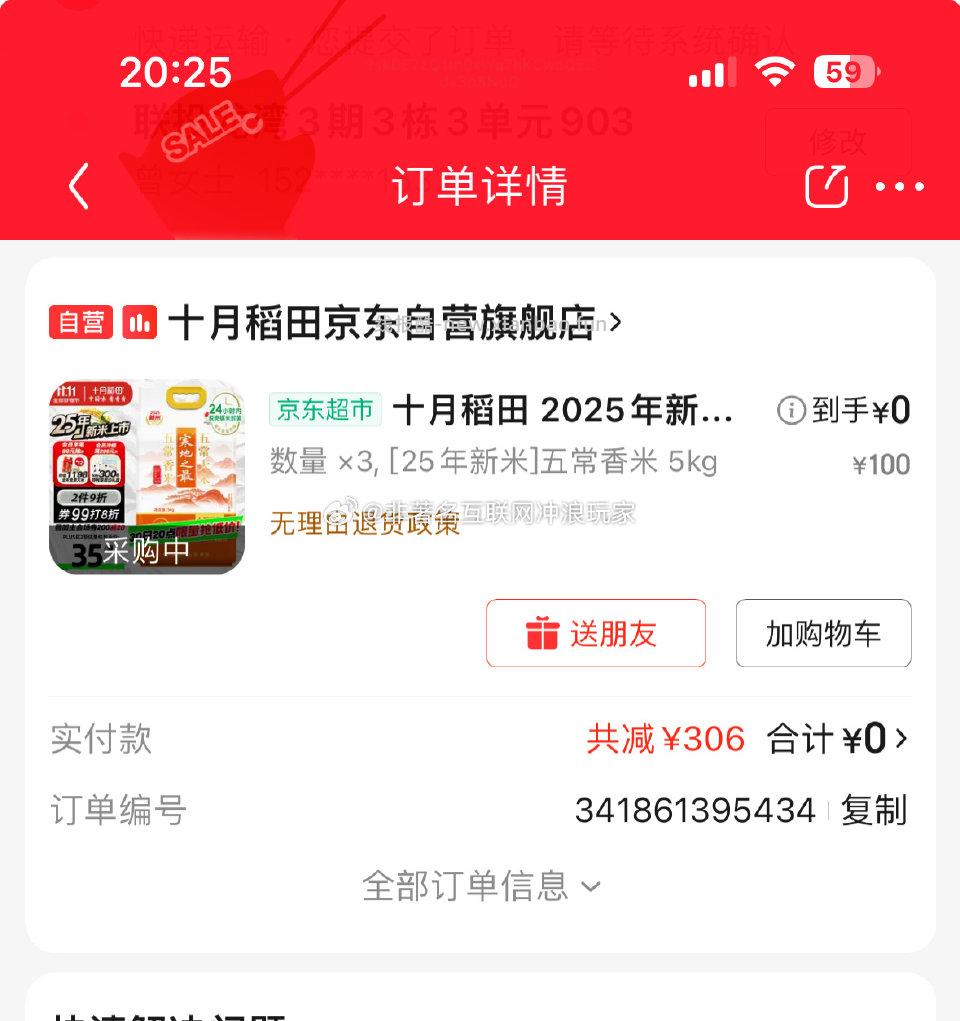Image resolution: width=960 pixels, height=1021 pixels.
Task: Expand 全部订单信息 to view full order info
Action: pos(480,884)
